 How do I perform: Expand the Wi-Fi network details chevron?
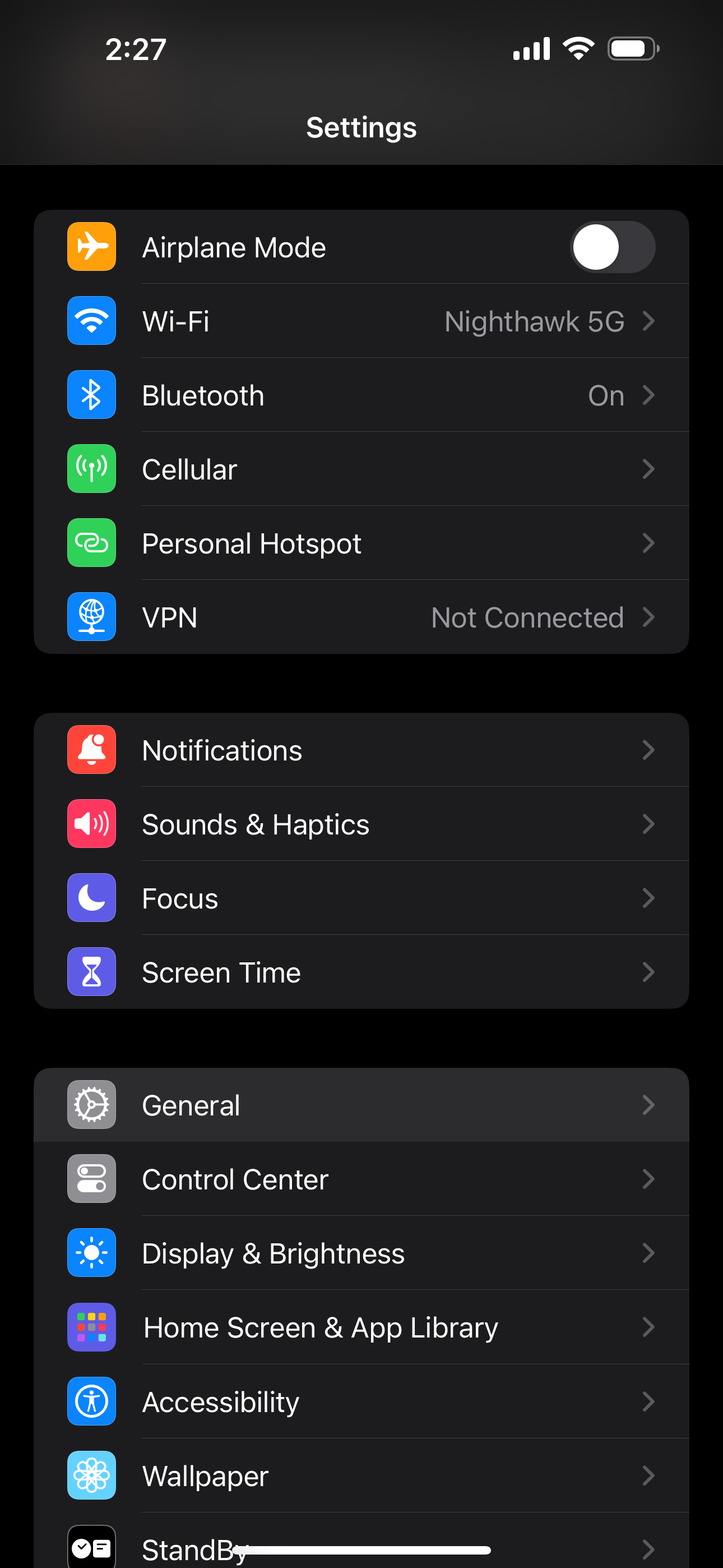649,321
